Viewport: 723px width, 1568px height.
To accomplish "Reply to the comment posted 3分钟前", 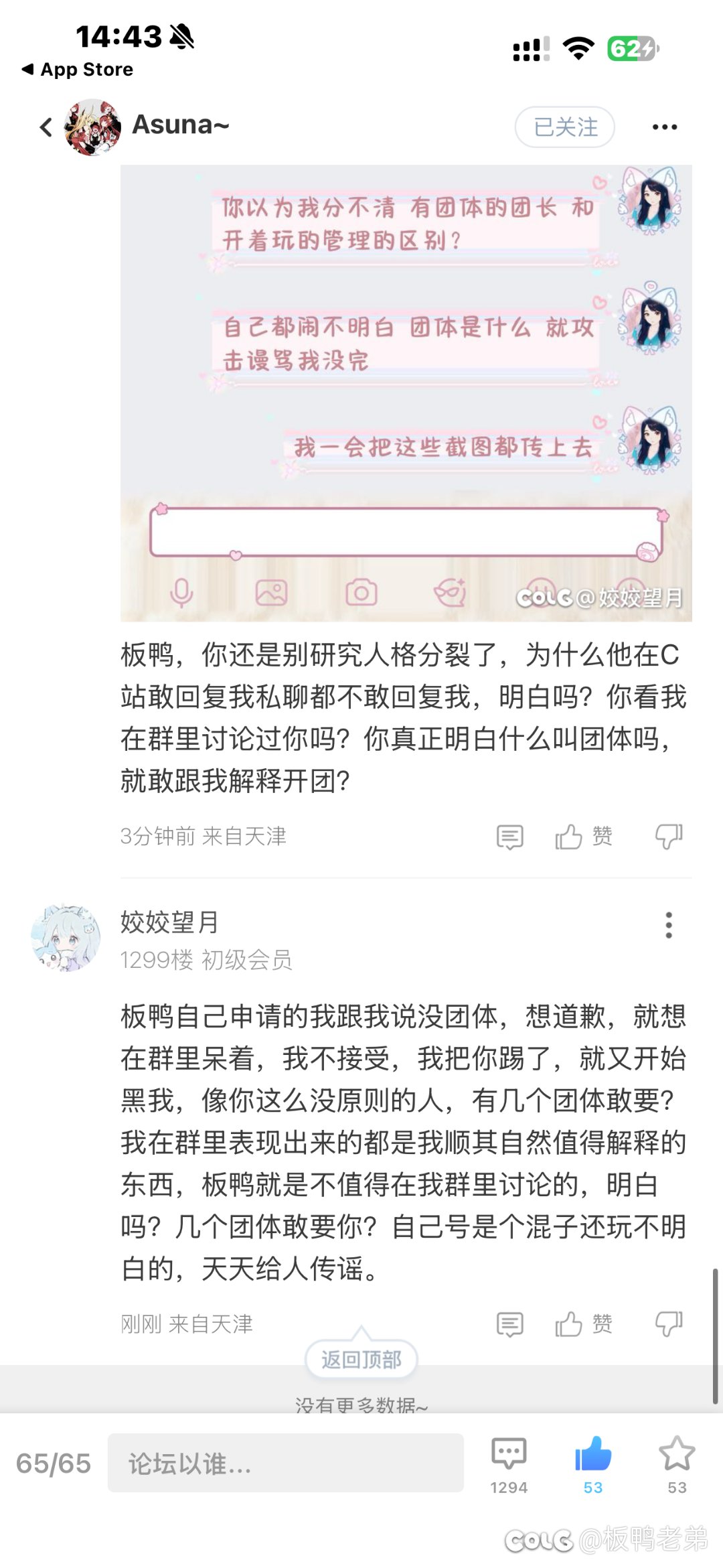I will click(509, 837).
